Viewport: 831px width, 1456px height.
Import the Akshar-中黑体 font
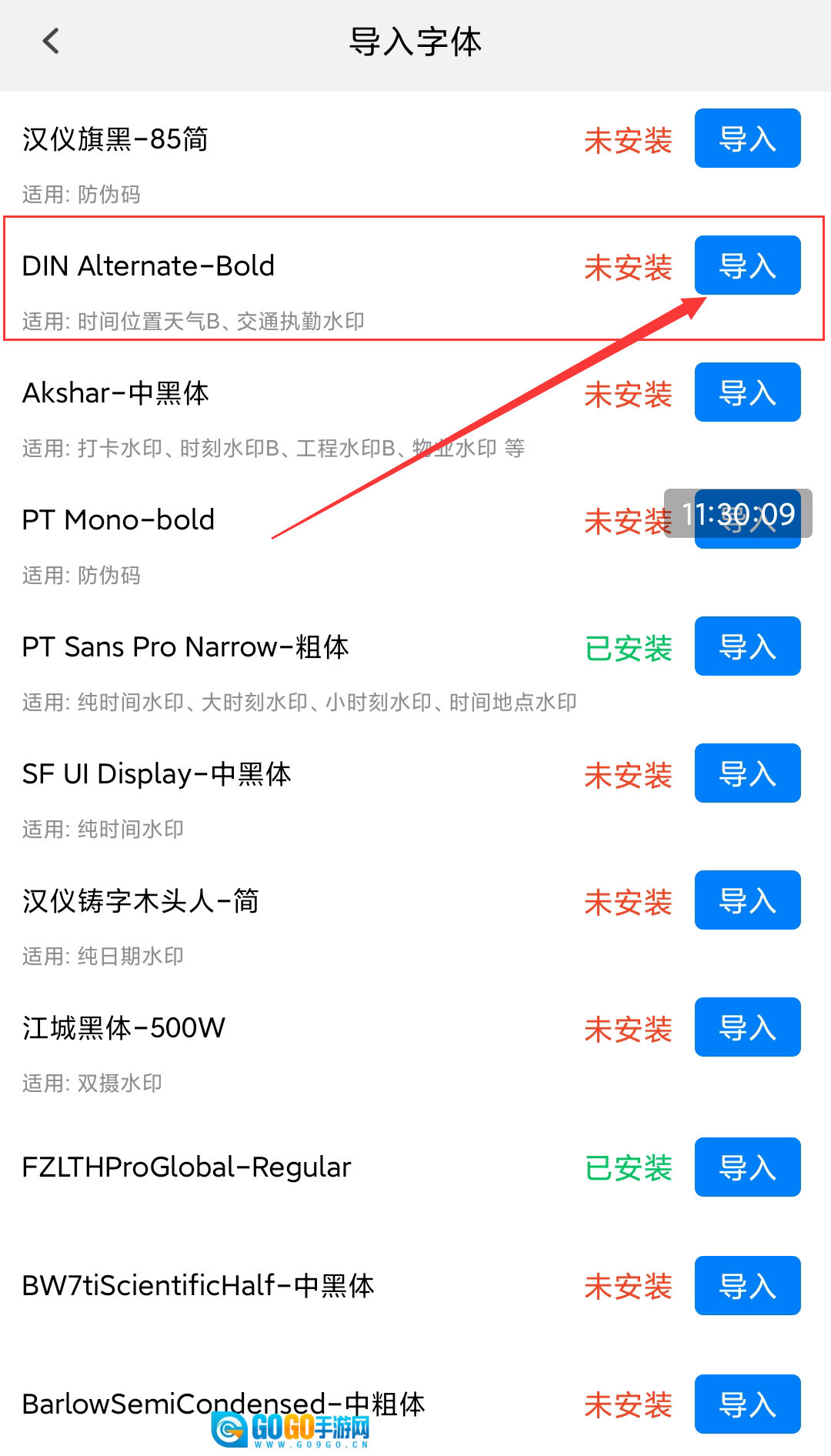click(x=747, y=392)
